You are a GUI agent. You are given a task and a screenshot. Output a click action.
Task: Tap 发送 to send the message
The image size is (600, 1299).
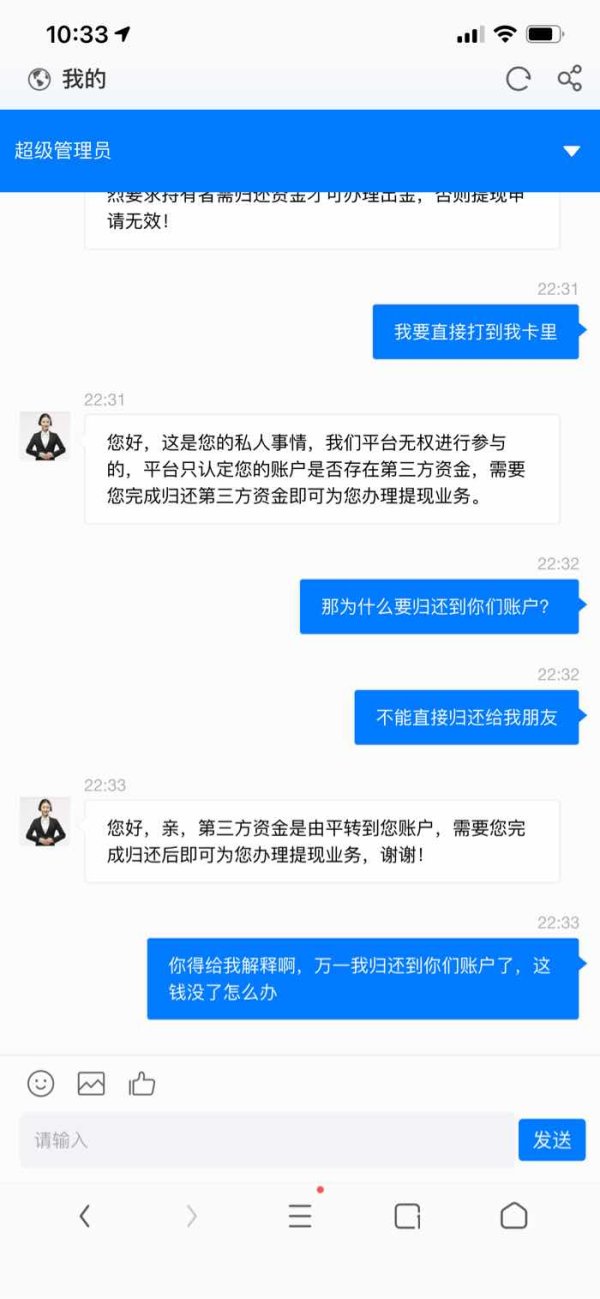coord(552,1139)
